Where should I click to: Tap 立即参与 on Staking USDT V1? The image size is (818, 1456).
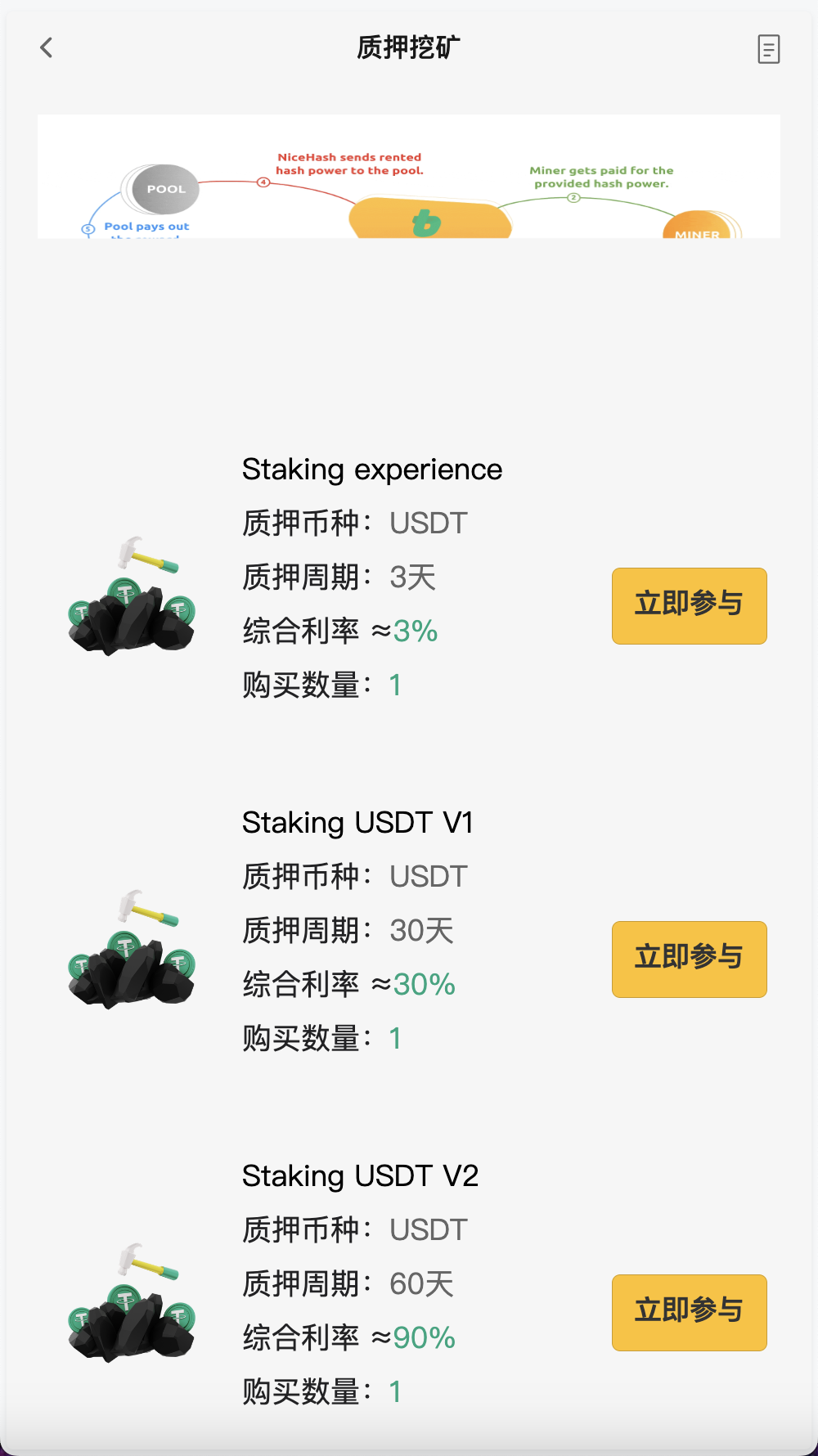(689, 959)
